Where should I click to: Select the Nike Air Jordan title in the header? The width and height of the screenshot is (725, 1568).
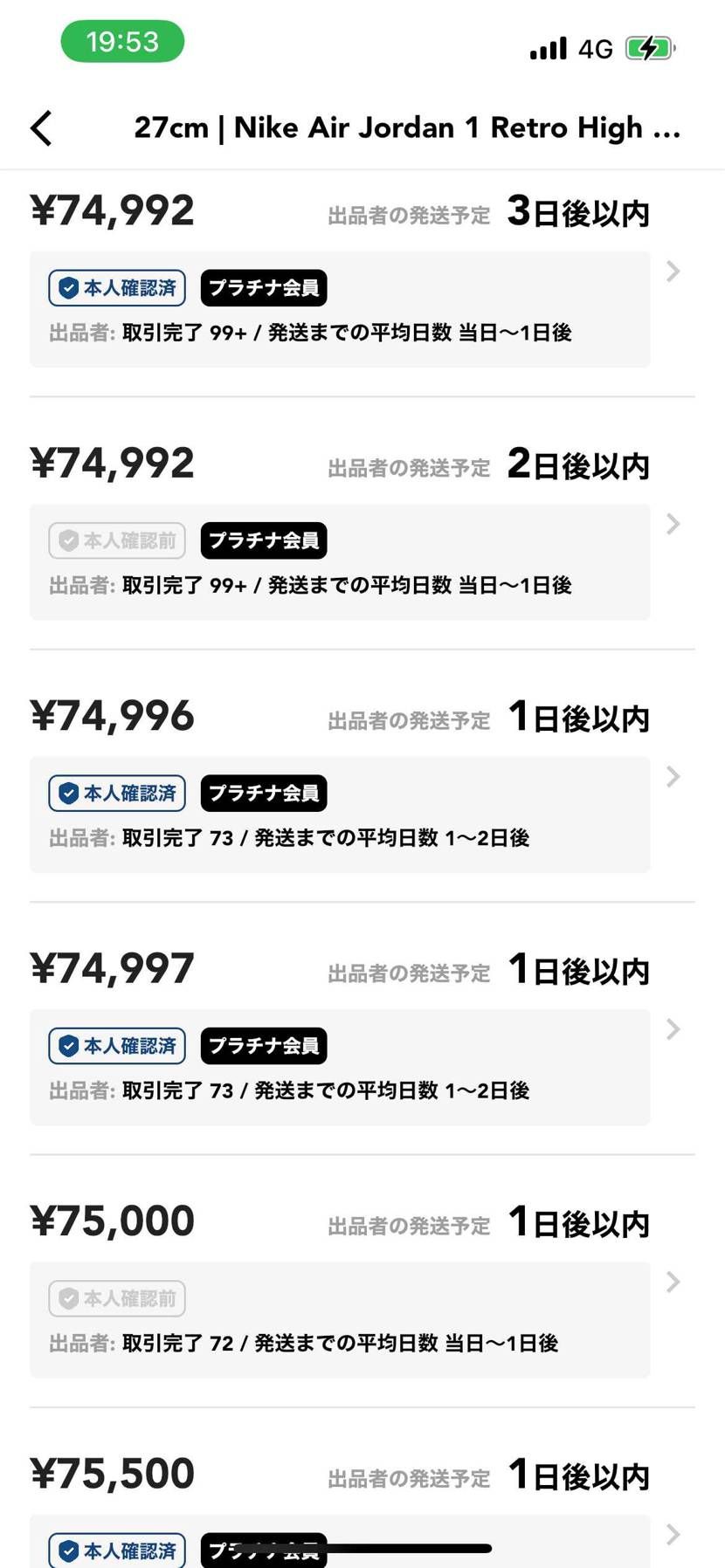(406, 127)
